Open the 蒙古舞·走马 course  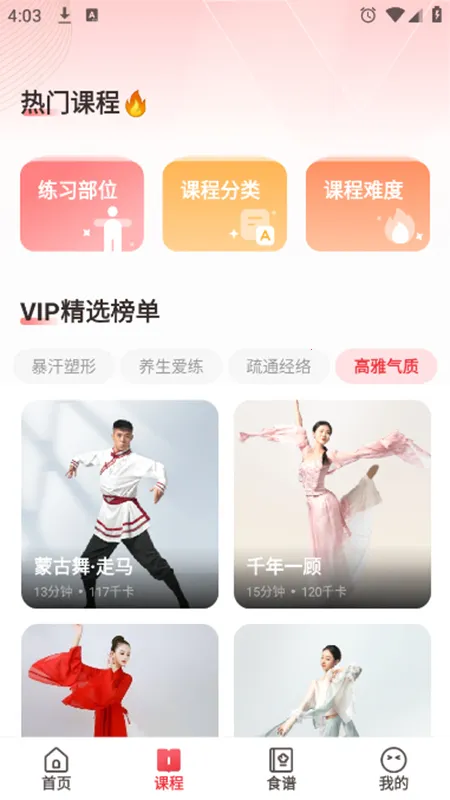[x=120, y=504]
